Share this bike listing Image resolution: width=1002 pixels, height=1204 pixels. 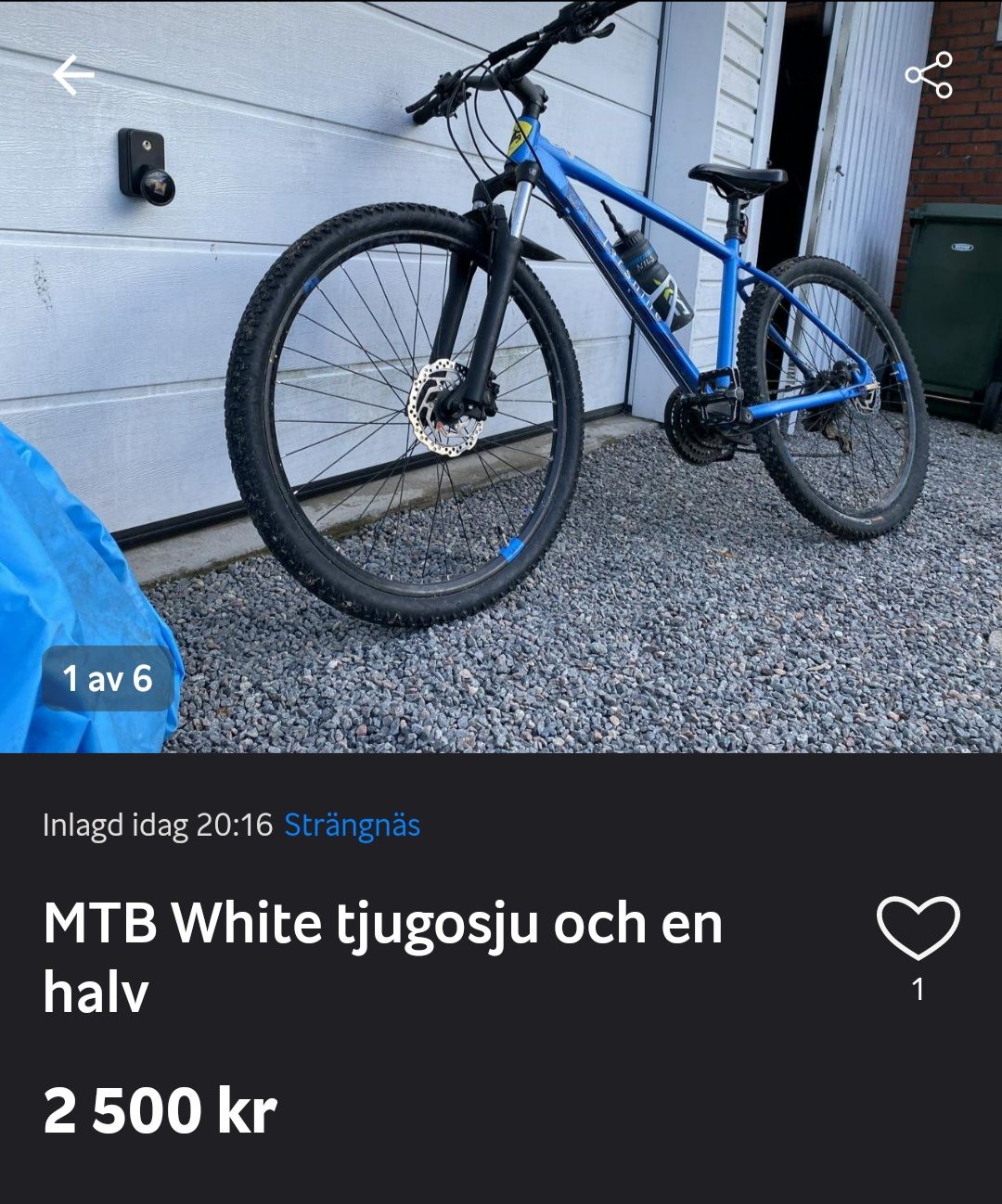tap(929, 75)
